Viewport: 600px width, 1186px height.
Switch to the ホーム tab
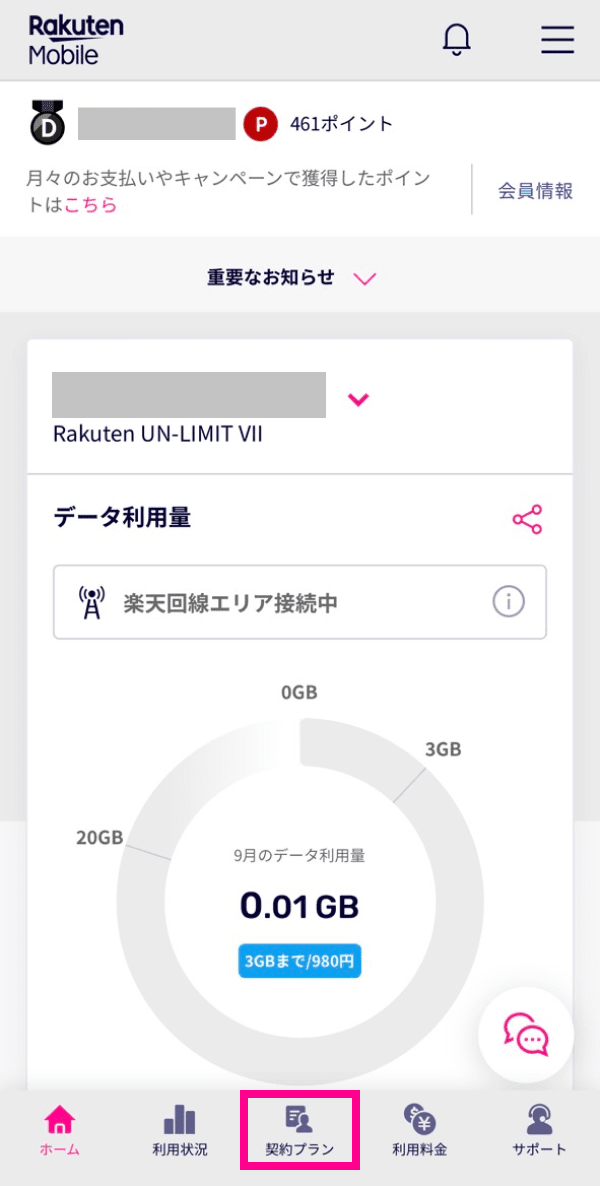(x=60, y=1132)
